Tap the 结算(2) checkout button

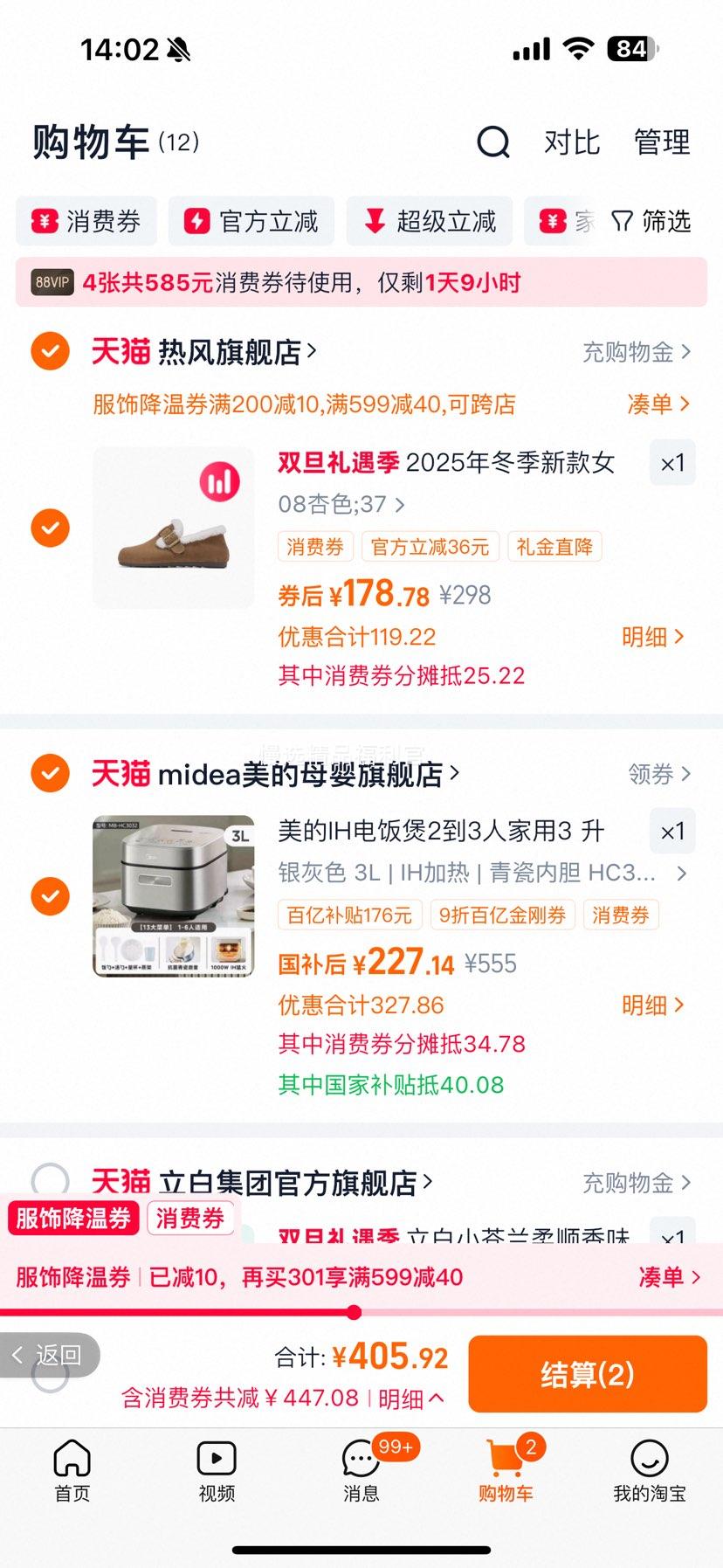587,1373
